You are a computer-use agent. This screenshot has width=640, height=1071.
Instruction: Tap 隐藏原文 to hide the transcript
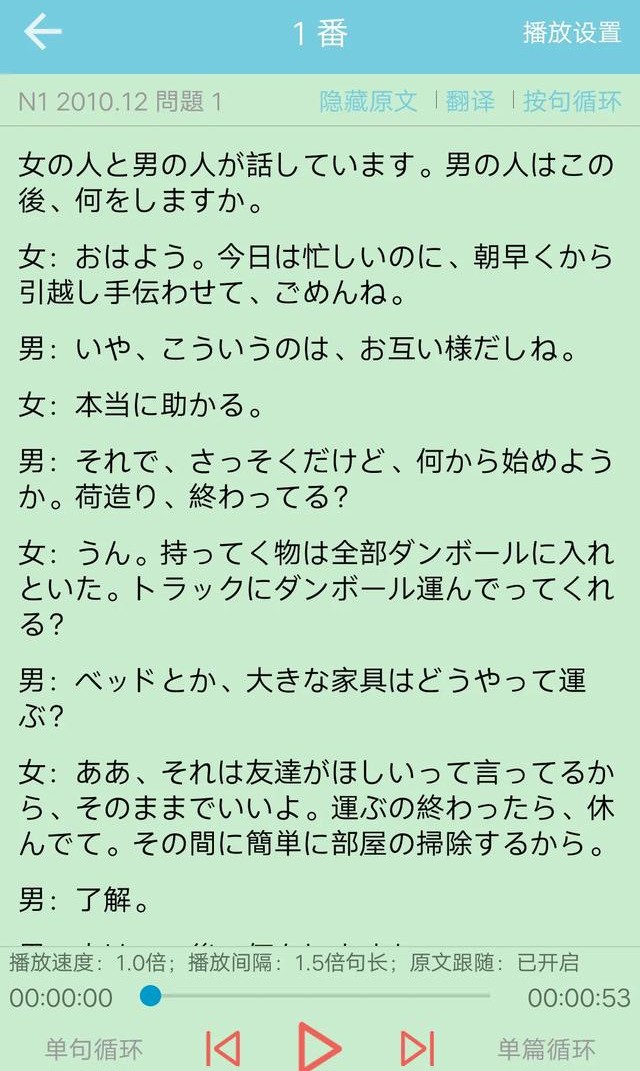coord(368,101)
